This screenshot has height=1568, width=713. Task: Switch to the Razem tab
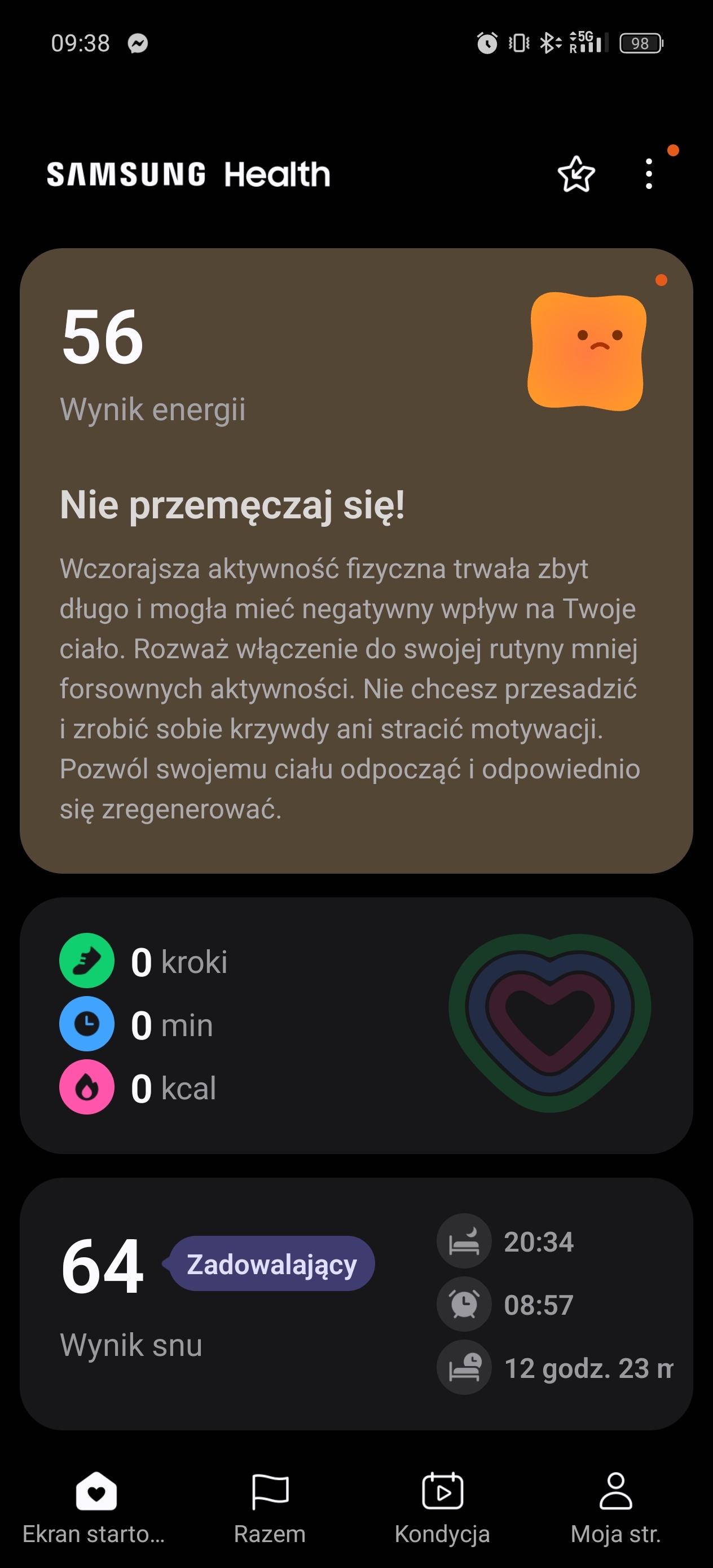tap(270, 1508)
